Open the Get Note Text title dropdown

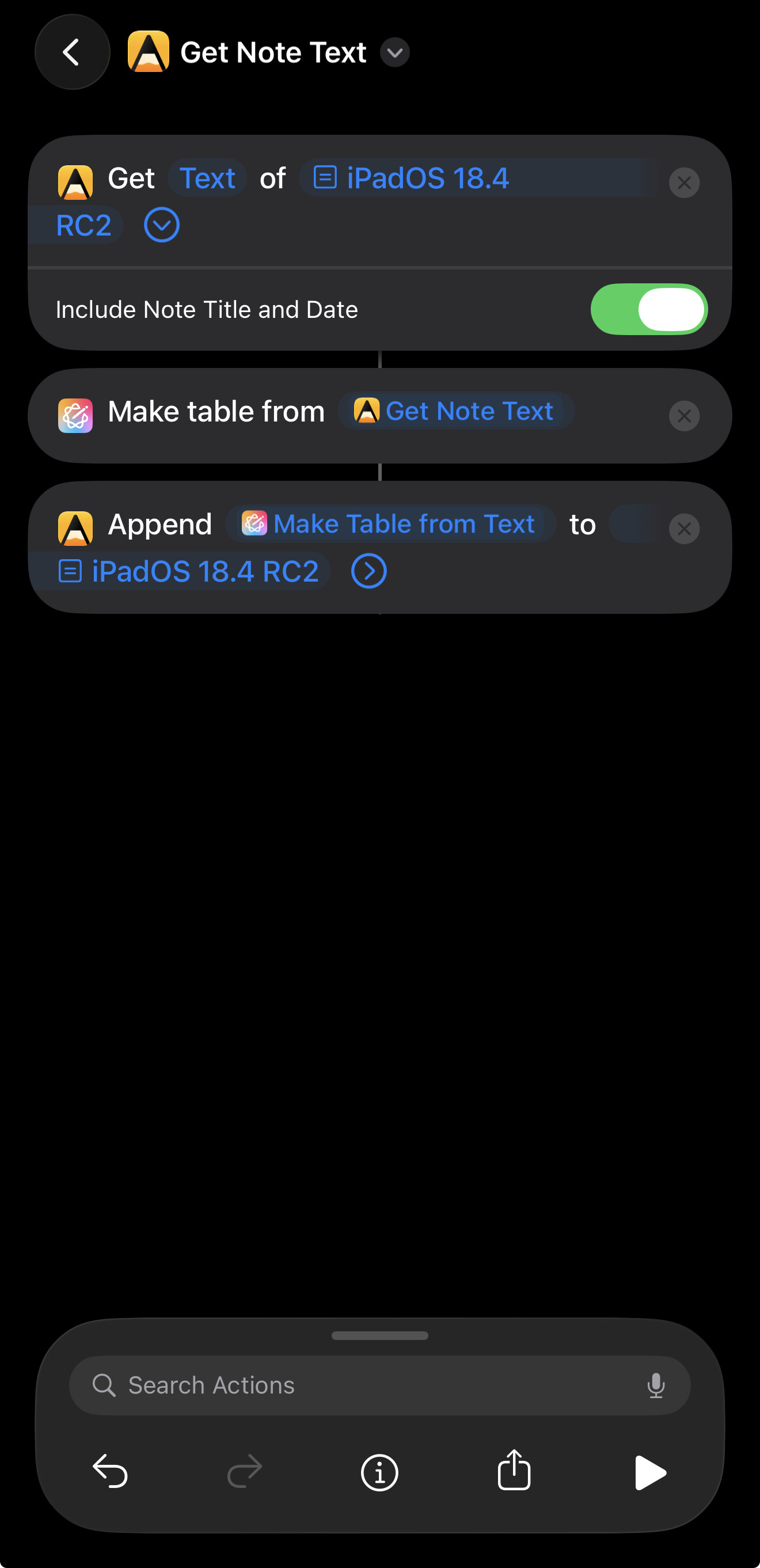(394, 52)
